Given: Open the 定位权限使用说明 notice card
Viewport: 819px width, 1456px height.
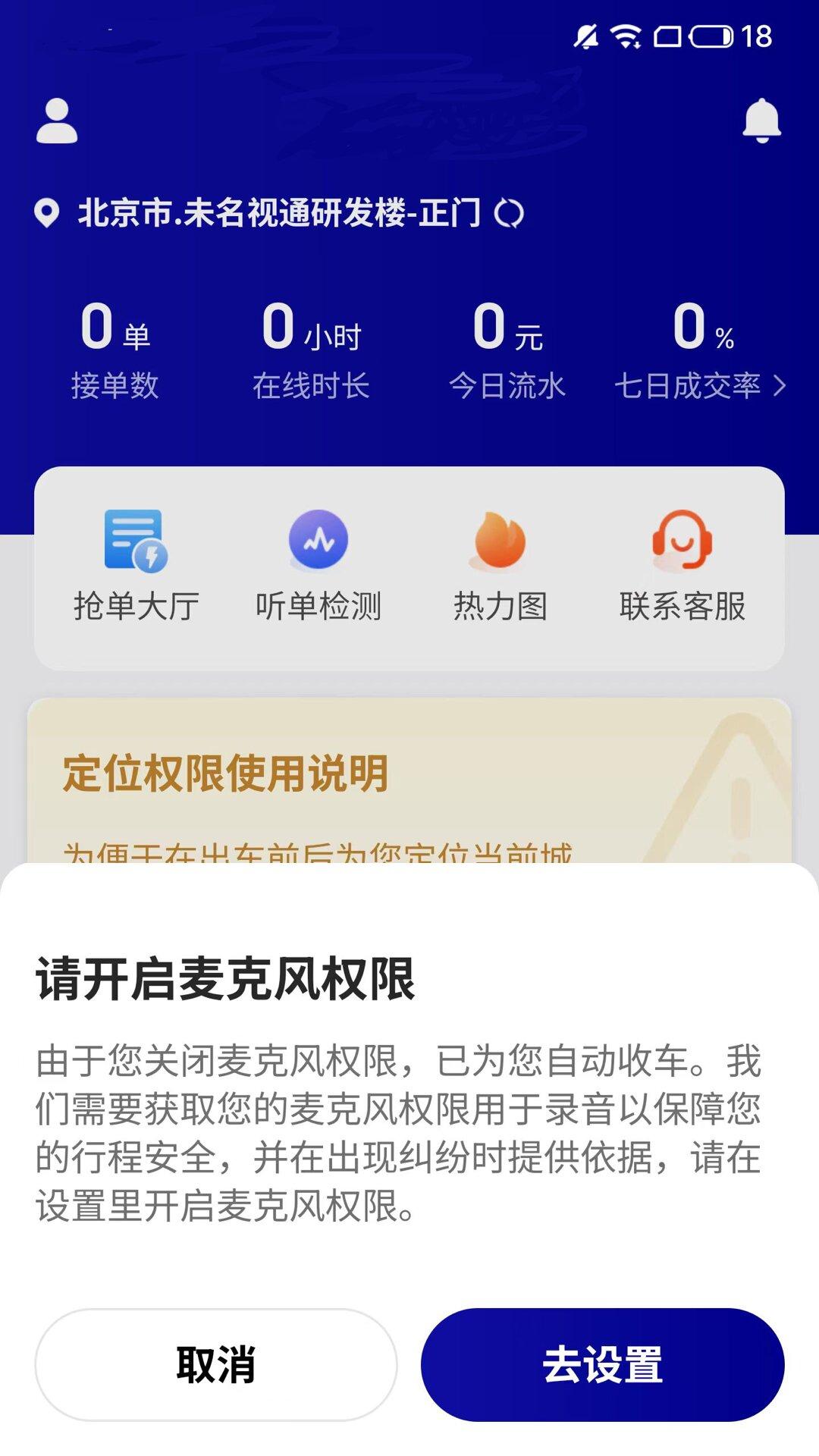Looking at the screenshot, I should coord(227,772).
